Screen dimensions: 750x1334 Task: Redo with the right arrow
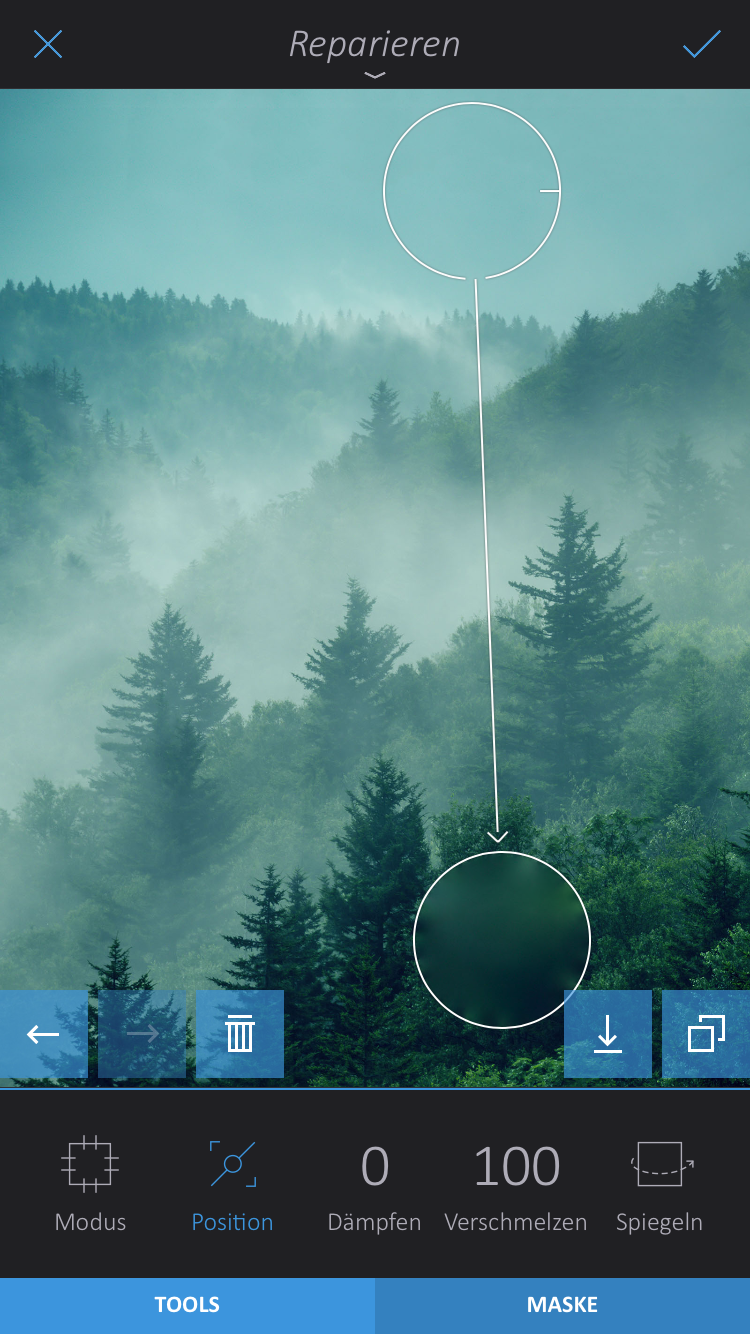tap(142, 1034)
